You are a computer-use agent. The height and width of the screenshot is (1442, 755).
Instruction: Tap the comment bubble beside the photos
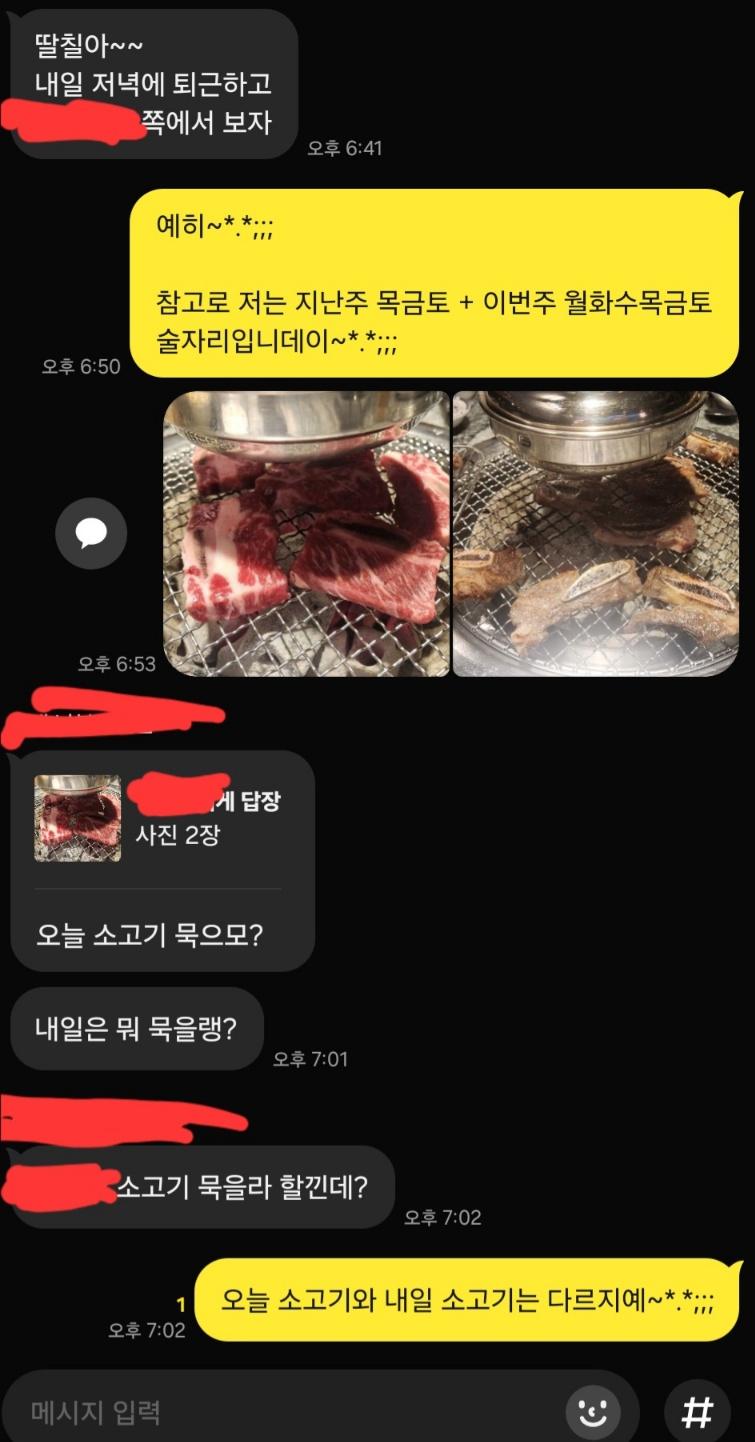(x=91, y=534)
